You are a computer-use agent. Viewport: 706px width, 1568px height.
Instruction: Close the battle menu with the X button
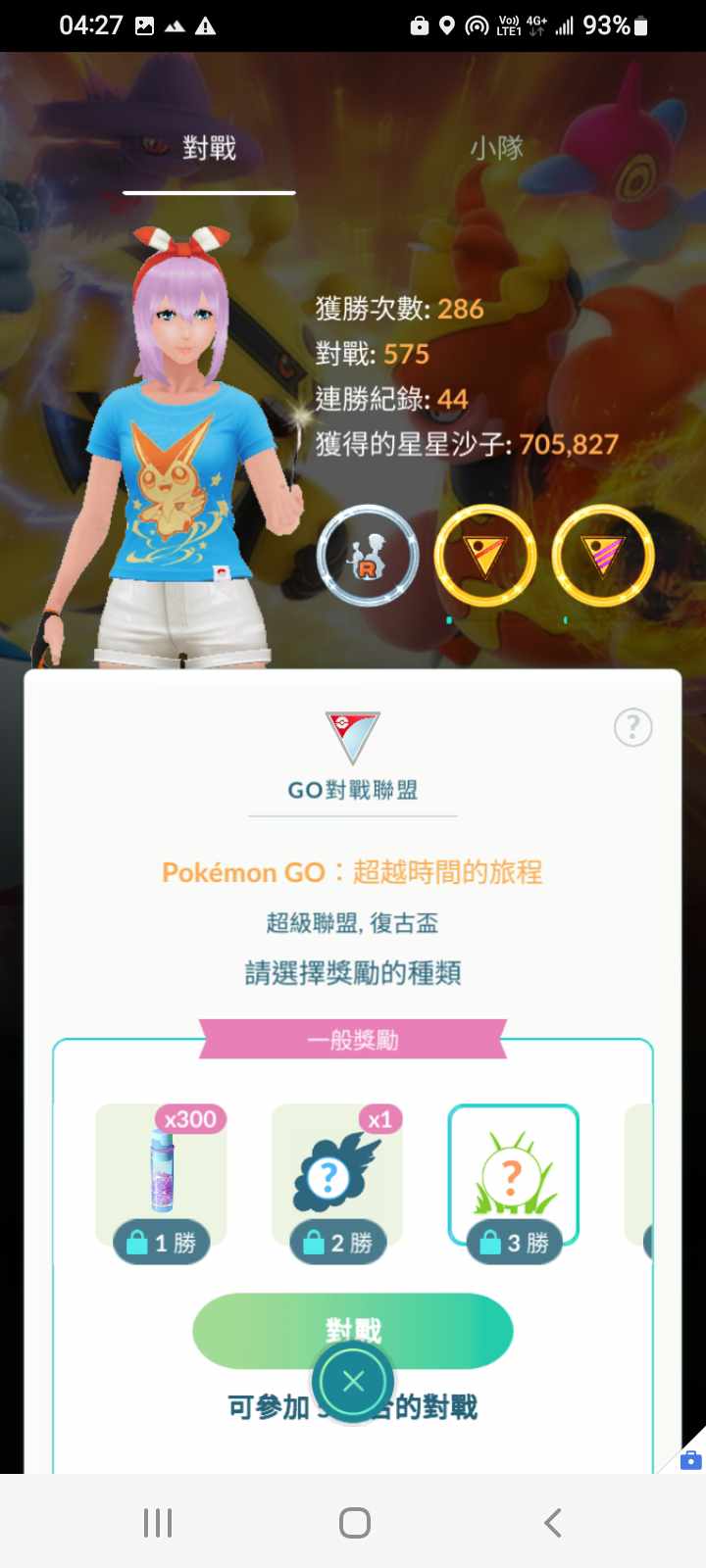[353, 1381]
